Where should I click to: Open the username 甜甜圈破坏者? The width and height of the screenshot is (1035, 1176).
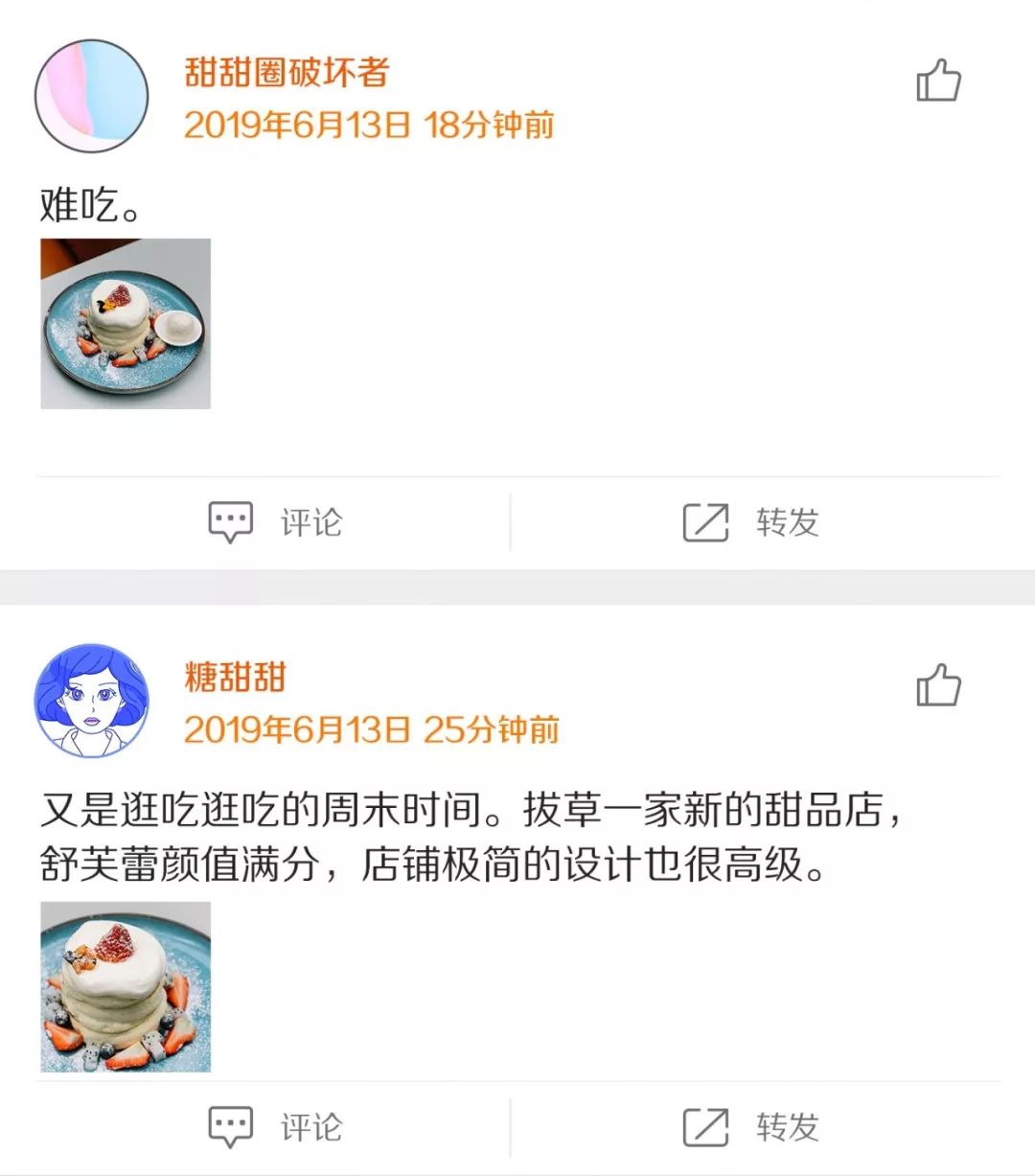point(287,73)
